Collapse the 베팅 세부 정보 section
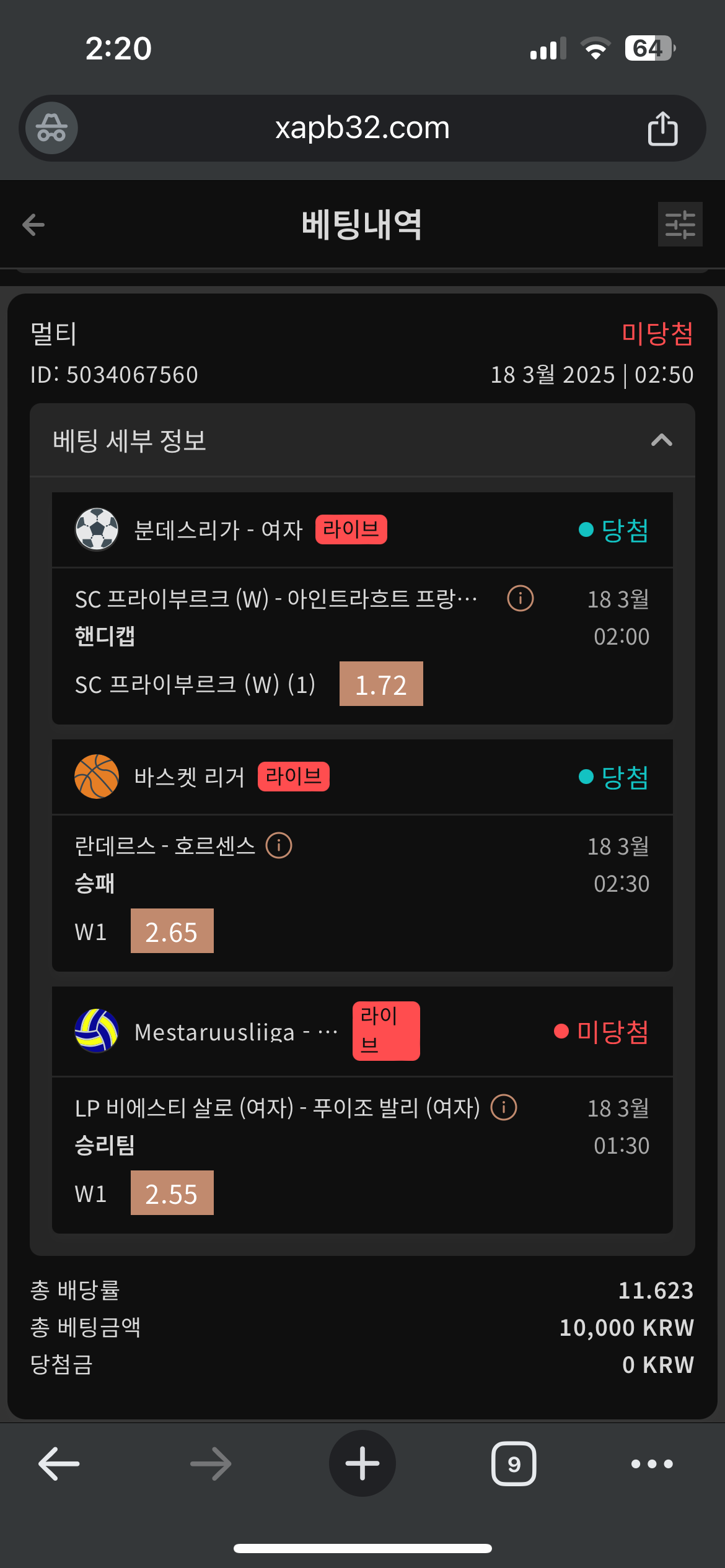This screenshot has width=725, height=1568. click(x=661, y=440)
